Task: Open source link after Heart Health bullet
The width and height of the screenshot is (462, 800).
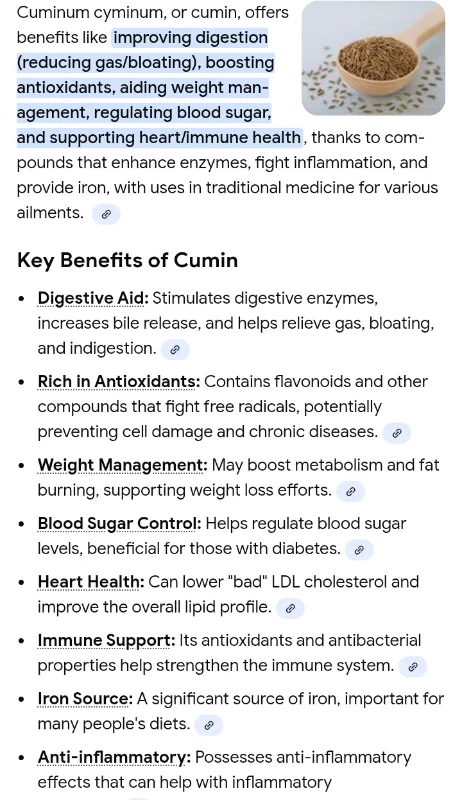Action: coord(290,609)
